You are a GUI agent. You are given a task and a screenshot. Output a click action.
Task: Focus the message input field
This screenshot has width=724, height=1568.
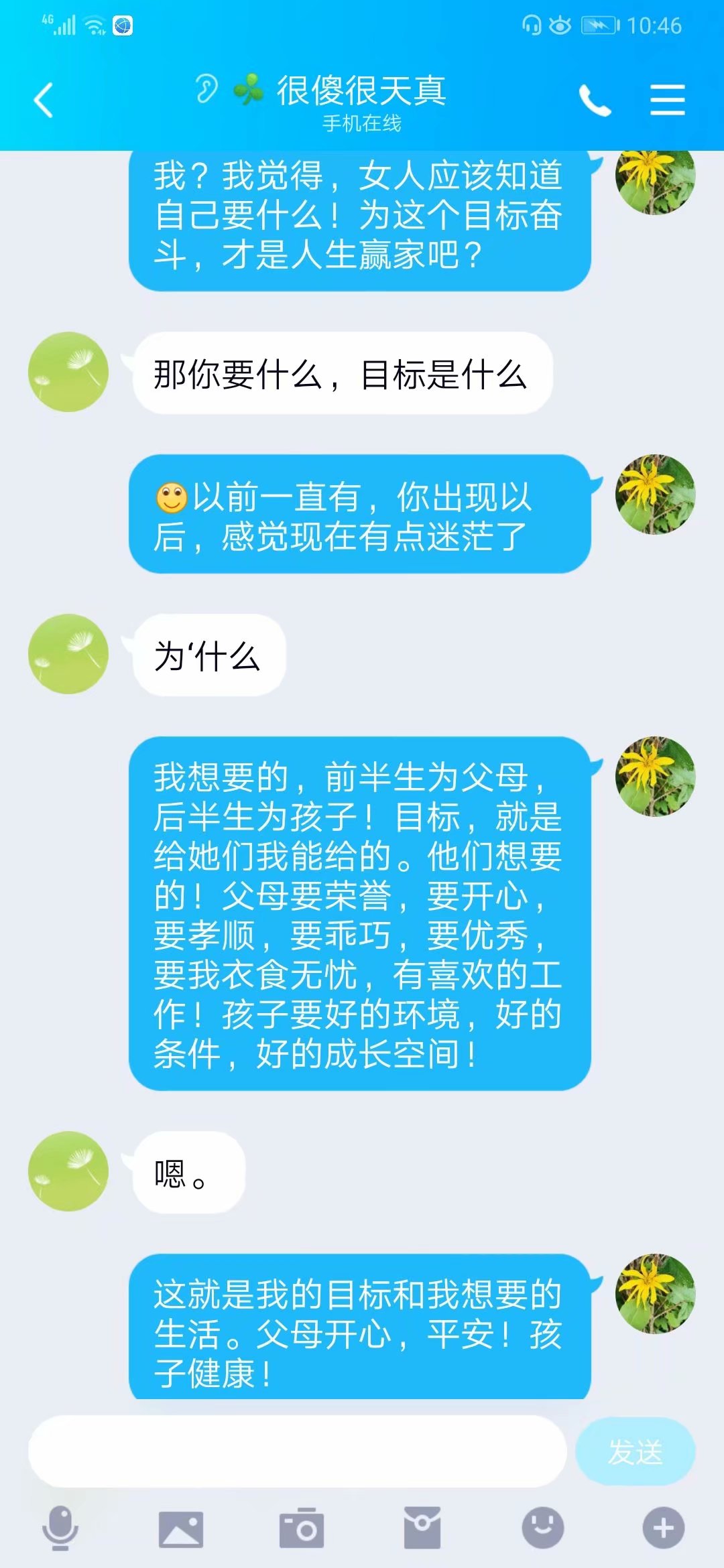(298, 1451)
